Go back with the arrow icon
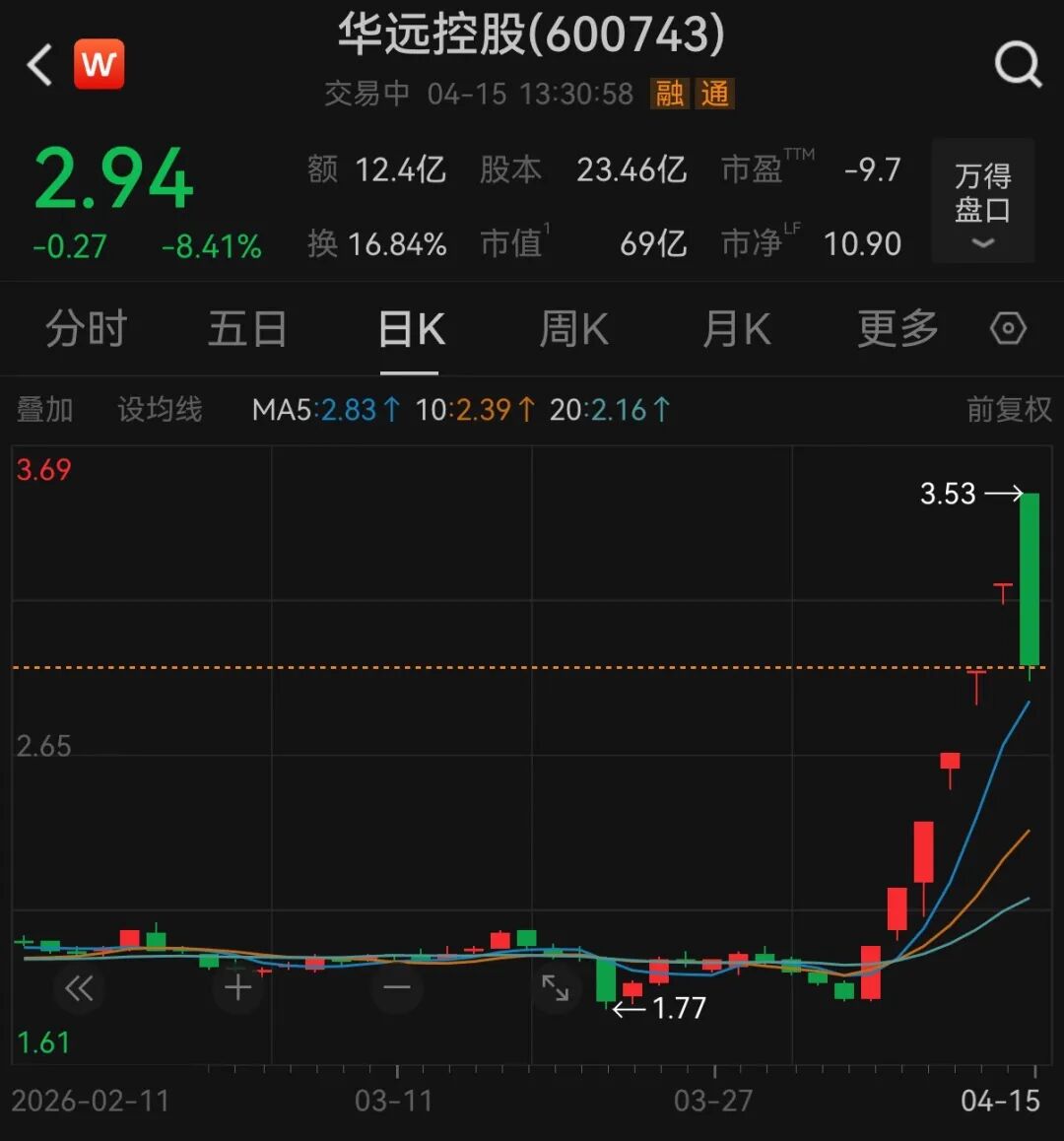This screenshot has width=1064, height=1141. 40,65
